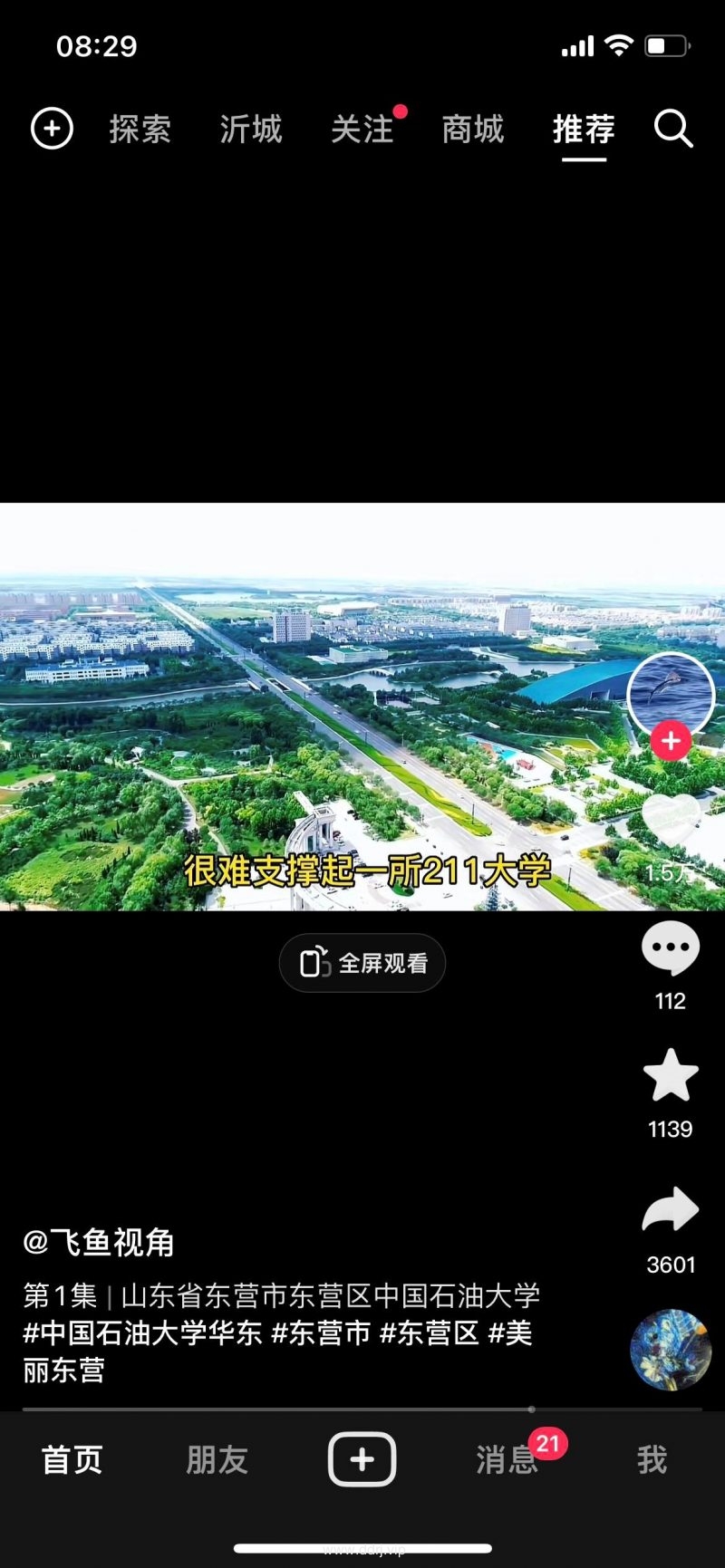Like the video with the heart icon
The height and width of the screenshot is (1568, 725).
tap(671, 822)
